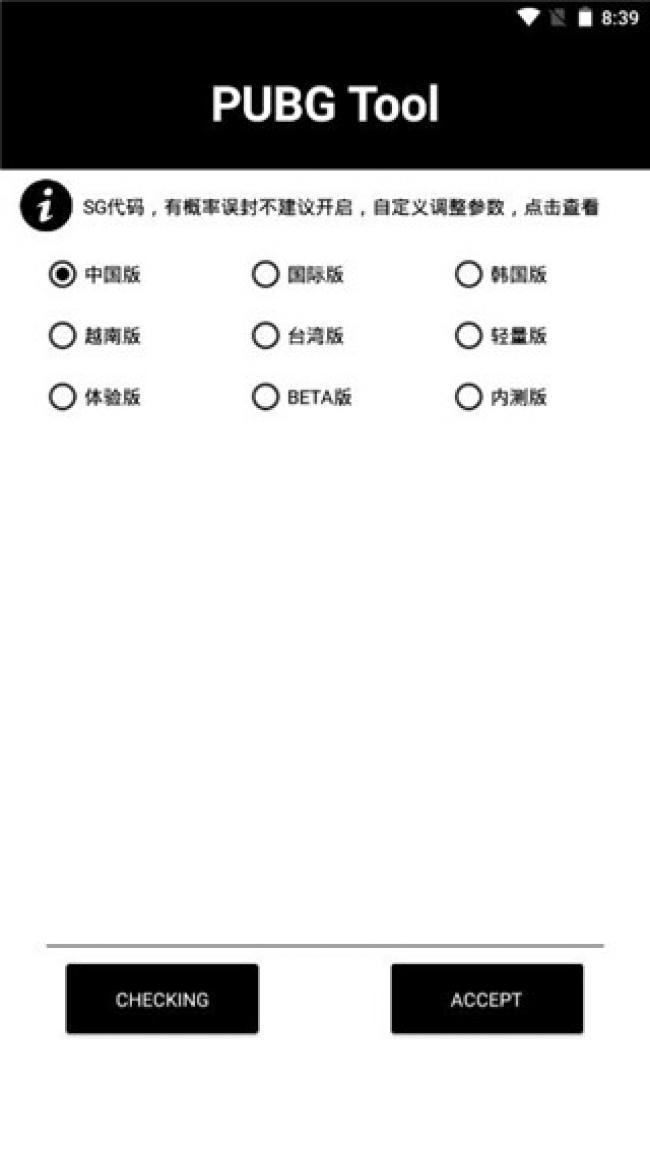Tap the CHECKING button
This screenshot has width=650, height=1153.
coord(162,999)
